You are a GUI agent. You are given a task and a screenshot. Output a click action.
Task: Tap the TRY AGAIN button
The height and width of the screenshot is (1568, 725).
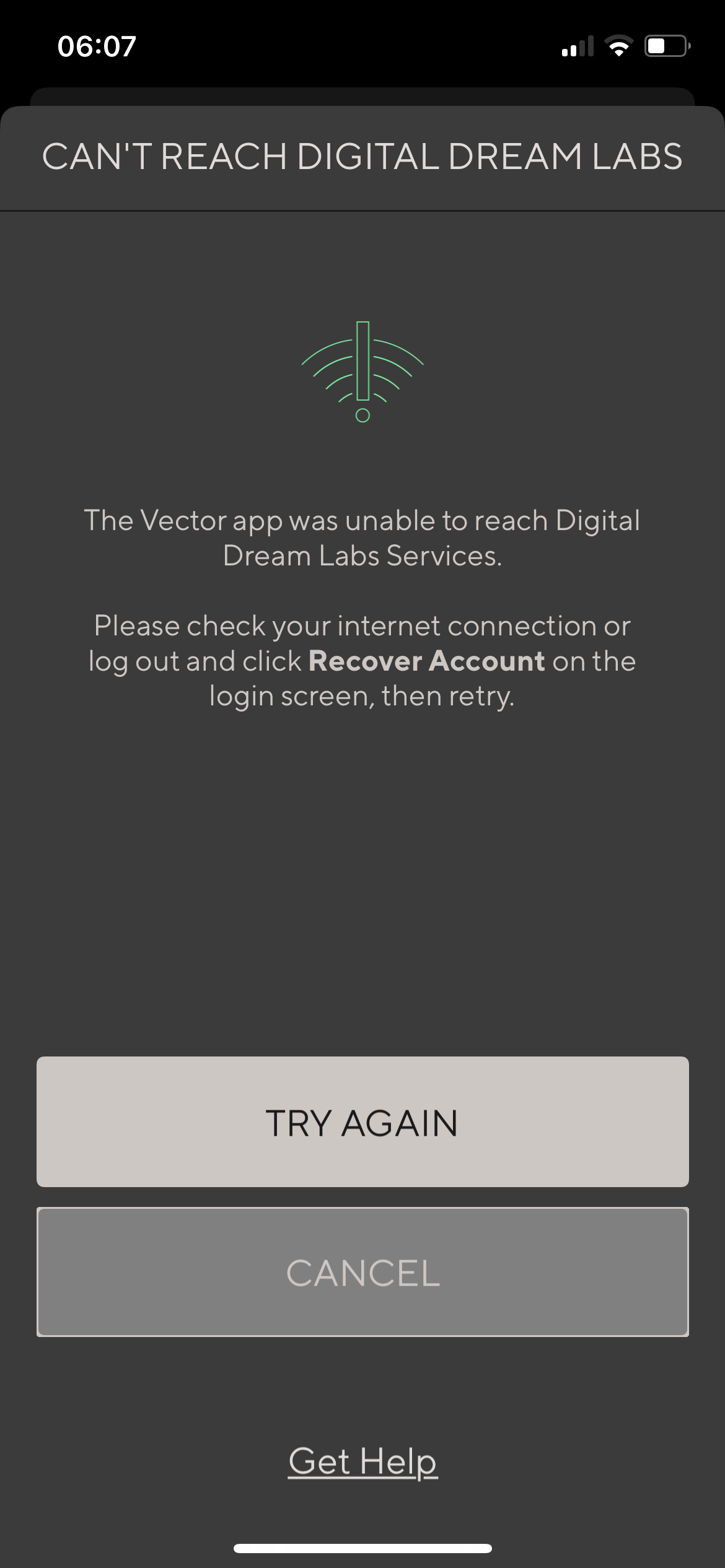(x=362, y=1122)
